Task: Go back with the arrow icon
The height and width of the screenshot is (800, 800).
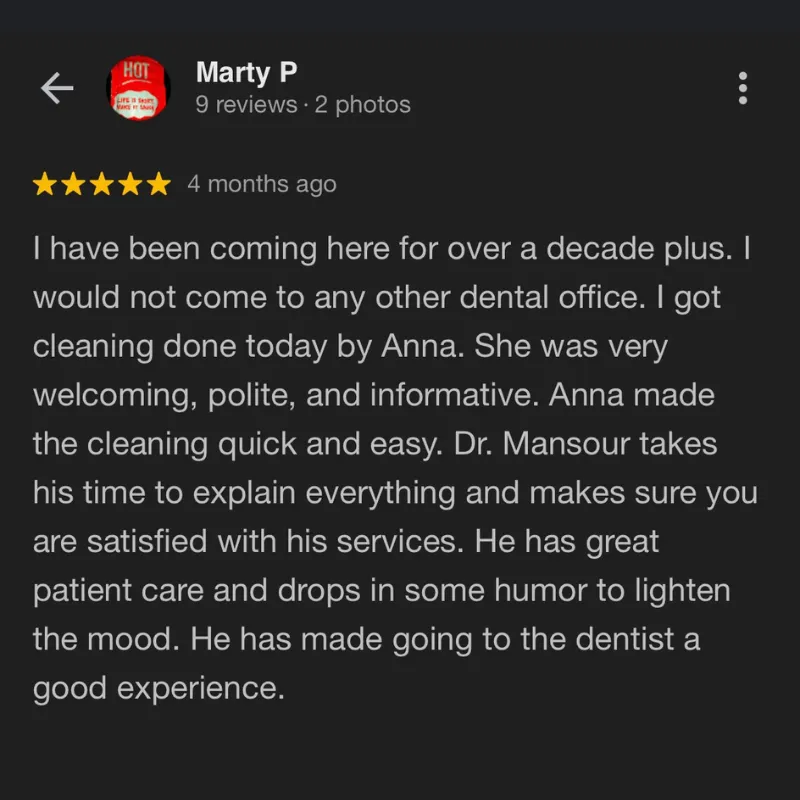Action: click(57, 88)
